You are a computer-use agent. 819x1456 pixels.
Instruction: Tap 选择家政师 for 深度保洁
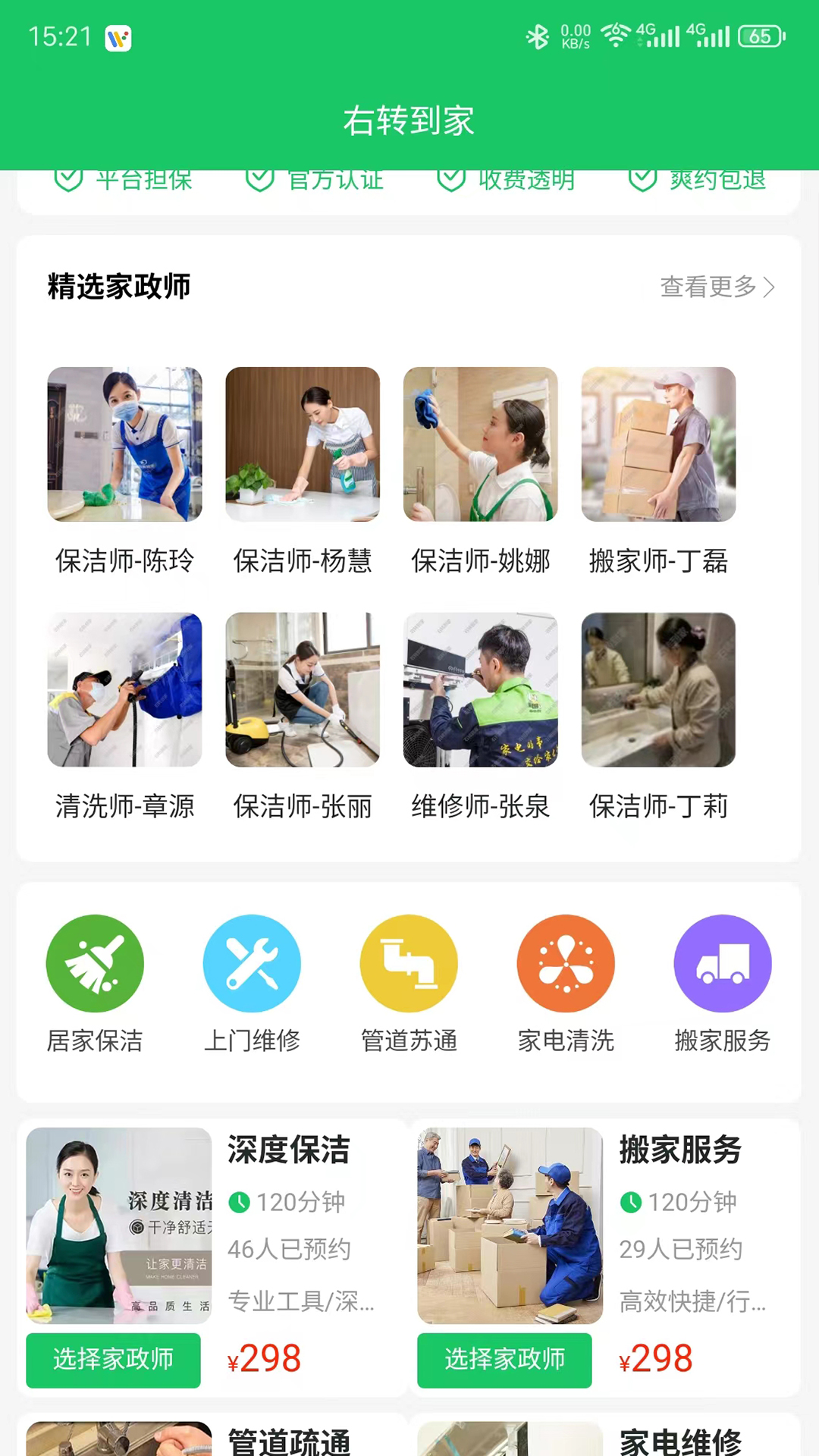[x=113, y=1360]
